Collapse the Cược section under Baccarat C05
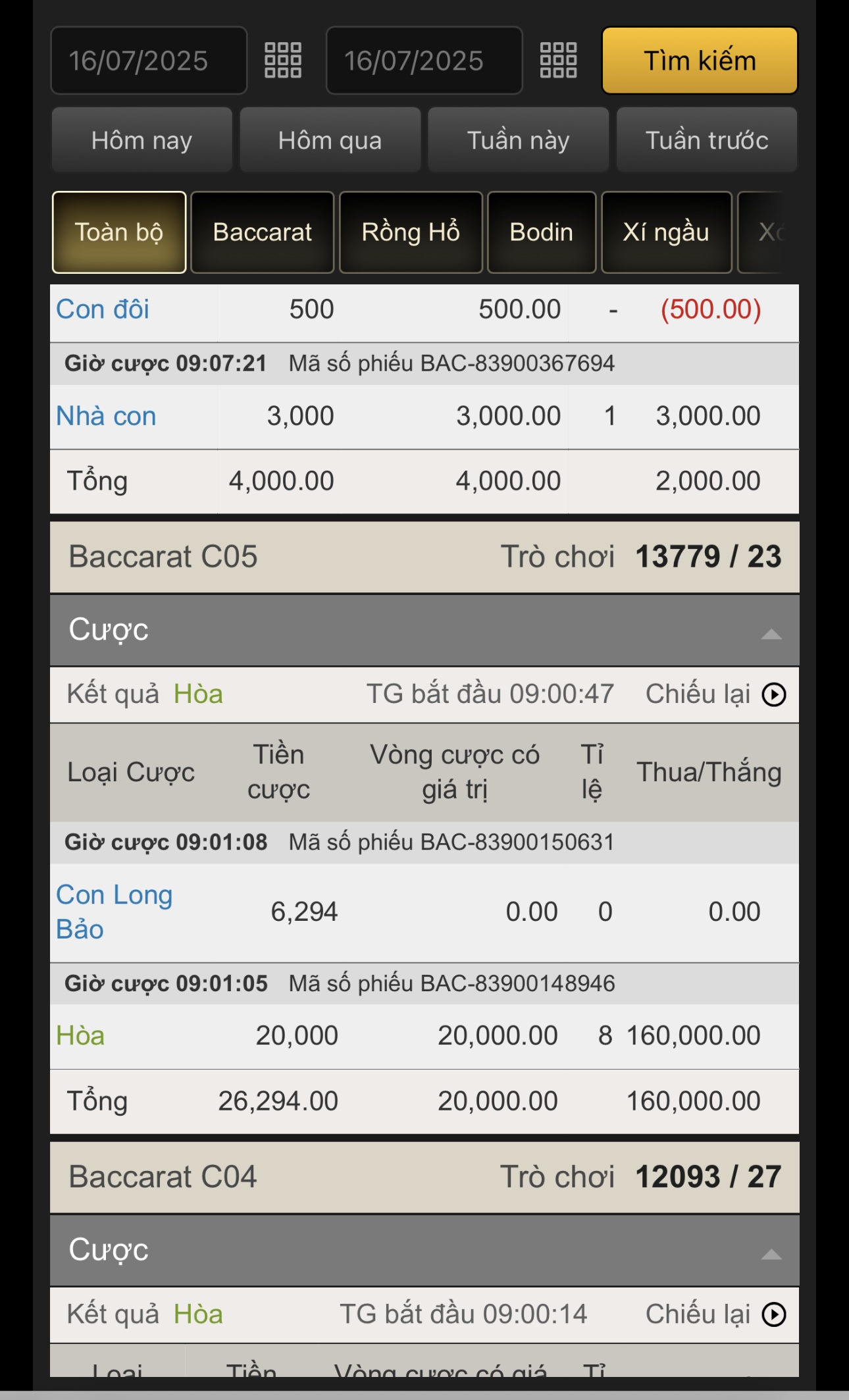 771,633
